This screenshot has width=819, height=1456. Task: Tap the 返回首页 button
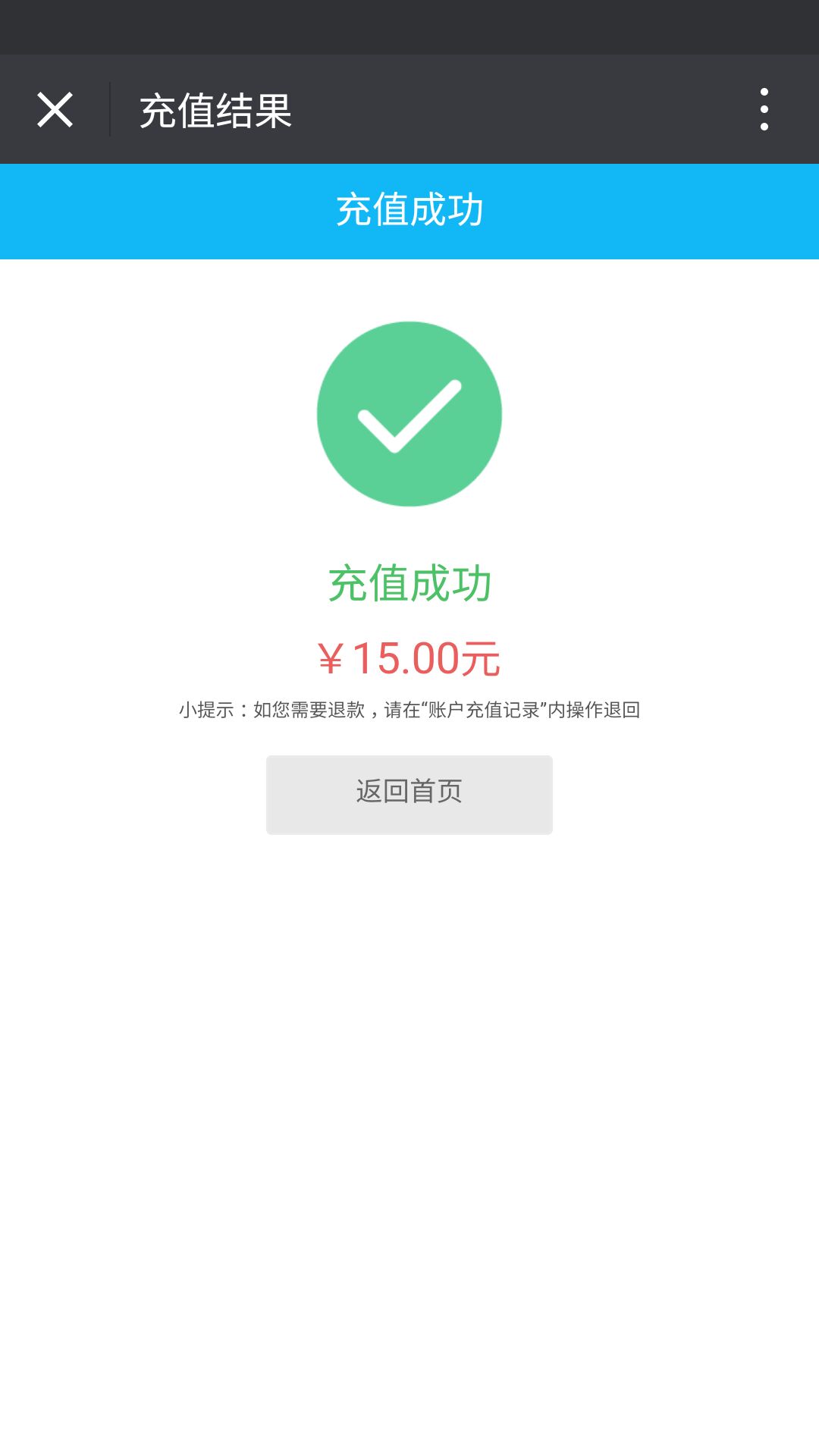click(409, 795)
